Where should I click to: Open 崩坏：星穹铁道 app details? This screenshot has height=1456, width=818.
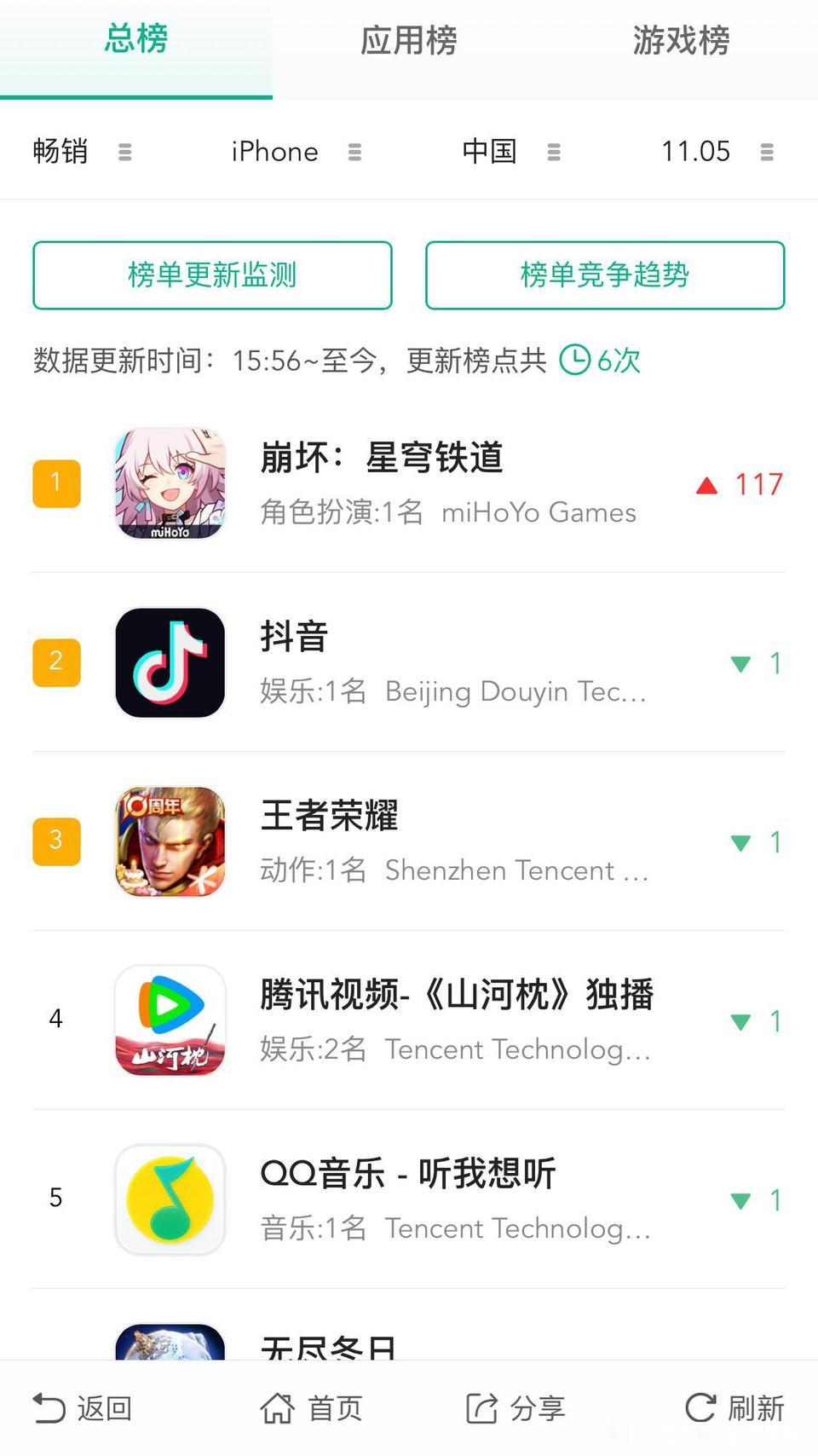point(409,483)
